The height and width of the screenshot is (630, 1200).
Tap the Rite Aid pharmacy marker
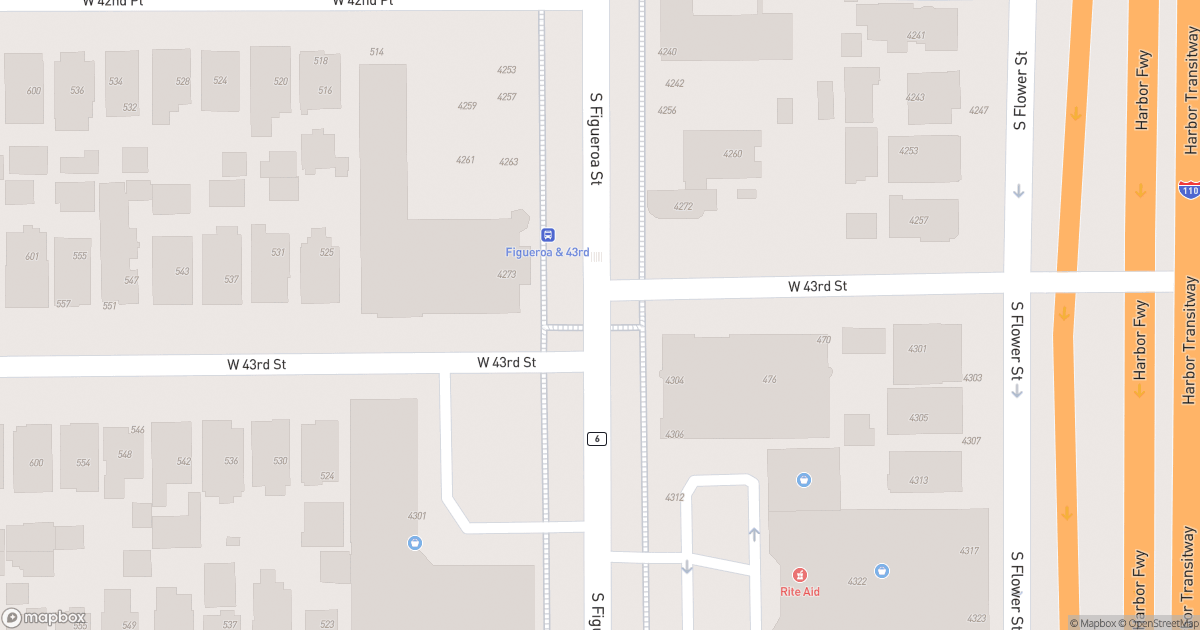pyautogui.click(x=800, y=575)
